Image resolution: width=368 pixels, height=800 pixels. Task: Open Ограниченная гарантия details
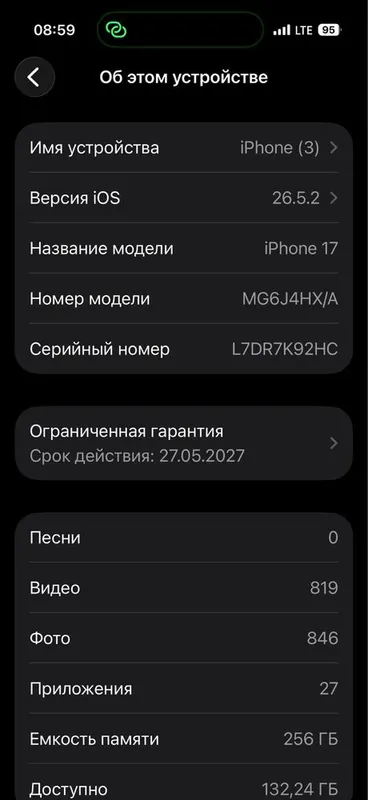coord(184,443)
